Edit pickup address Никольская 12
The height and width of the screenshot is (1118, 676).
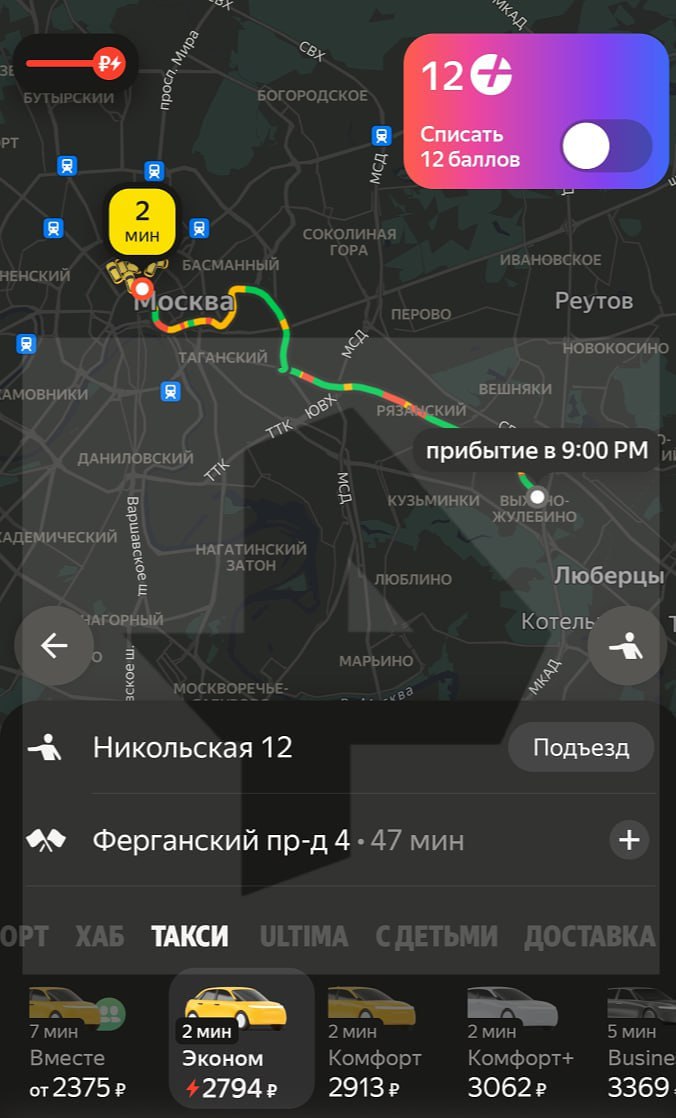[x=193, y=747]
